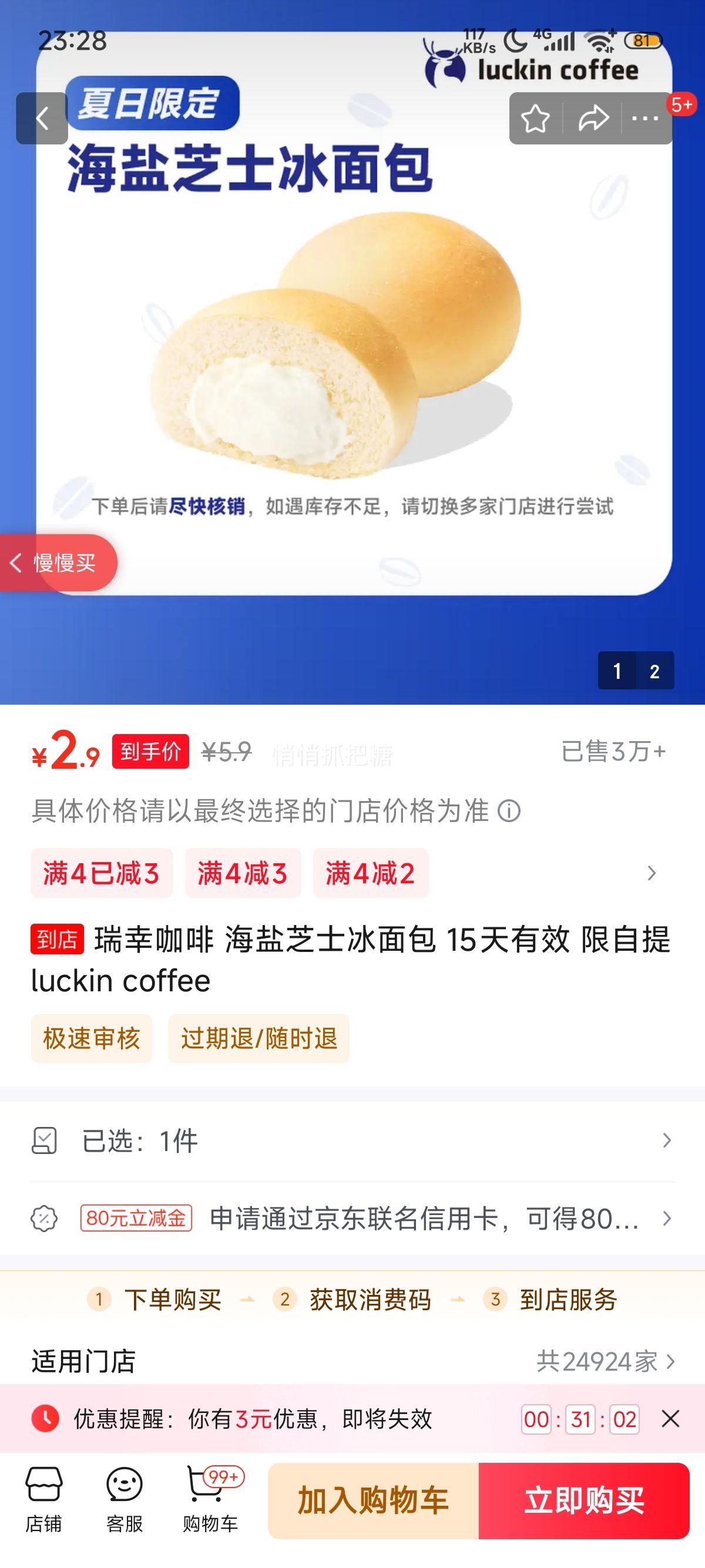
Task: Open the 店铺 shop page
Action: (x=43, y=1499)
